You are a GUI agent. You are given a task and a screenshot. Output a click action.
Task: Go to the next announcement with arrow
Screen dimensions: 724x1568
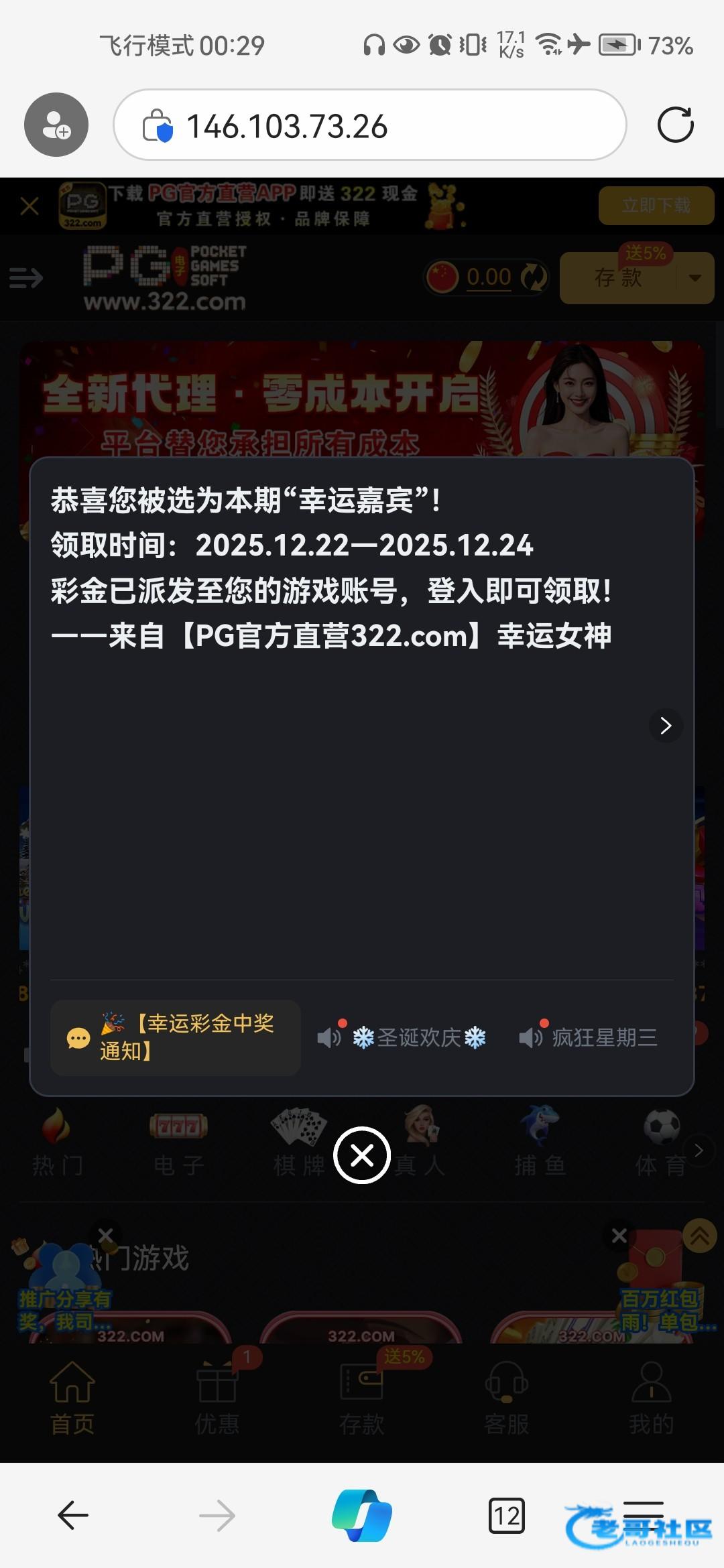(x=666, y=726)
